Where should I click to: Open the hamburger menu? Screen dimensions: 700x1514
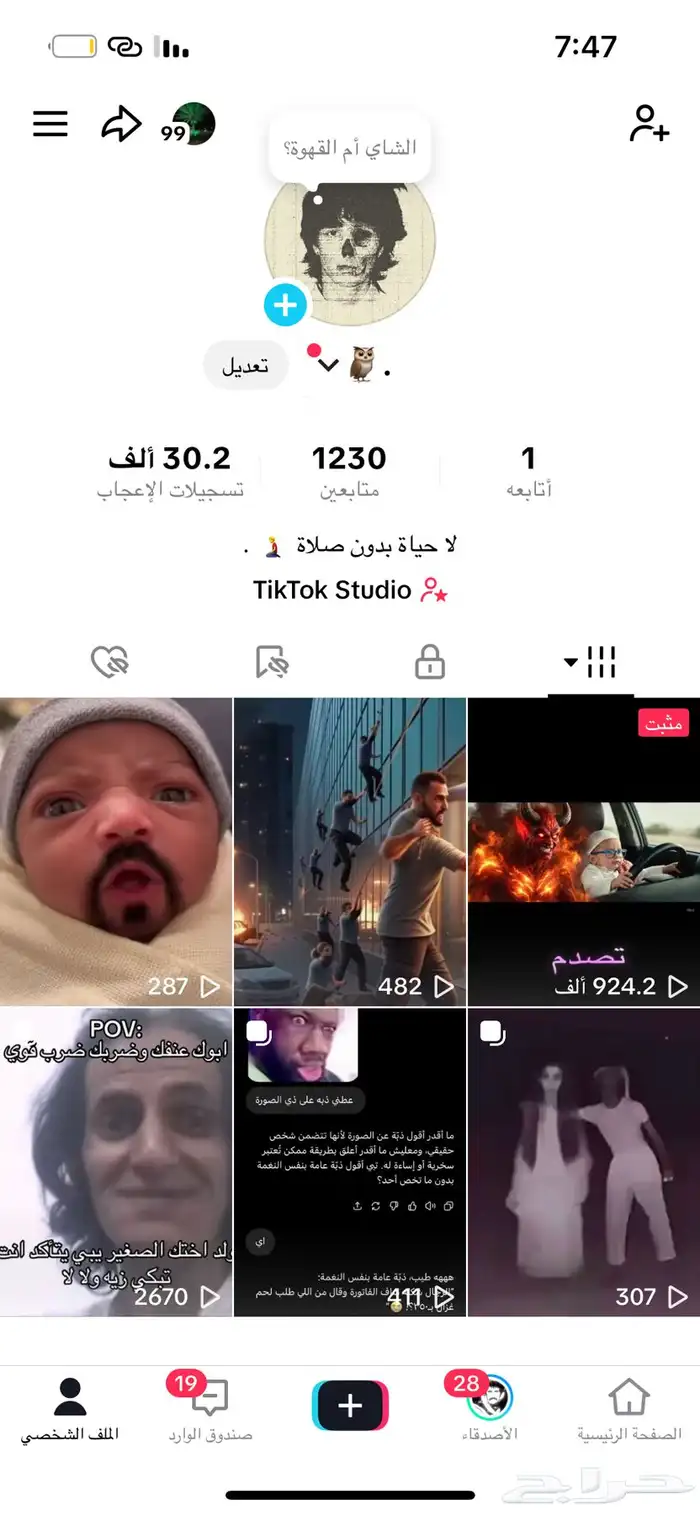click(x=51, y=124)
